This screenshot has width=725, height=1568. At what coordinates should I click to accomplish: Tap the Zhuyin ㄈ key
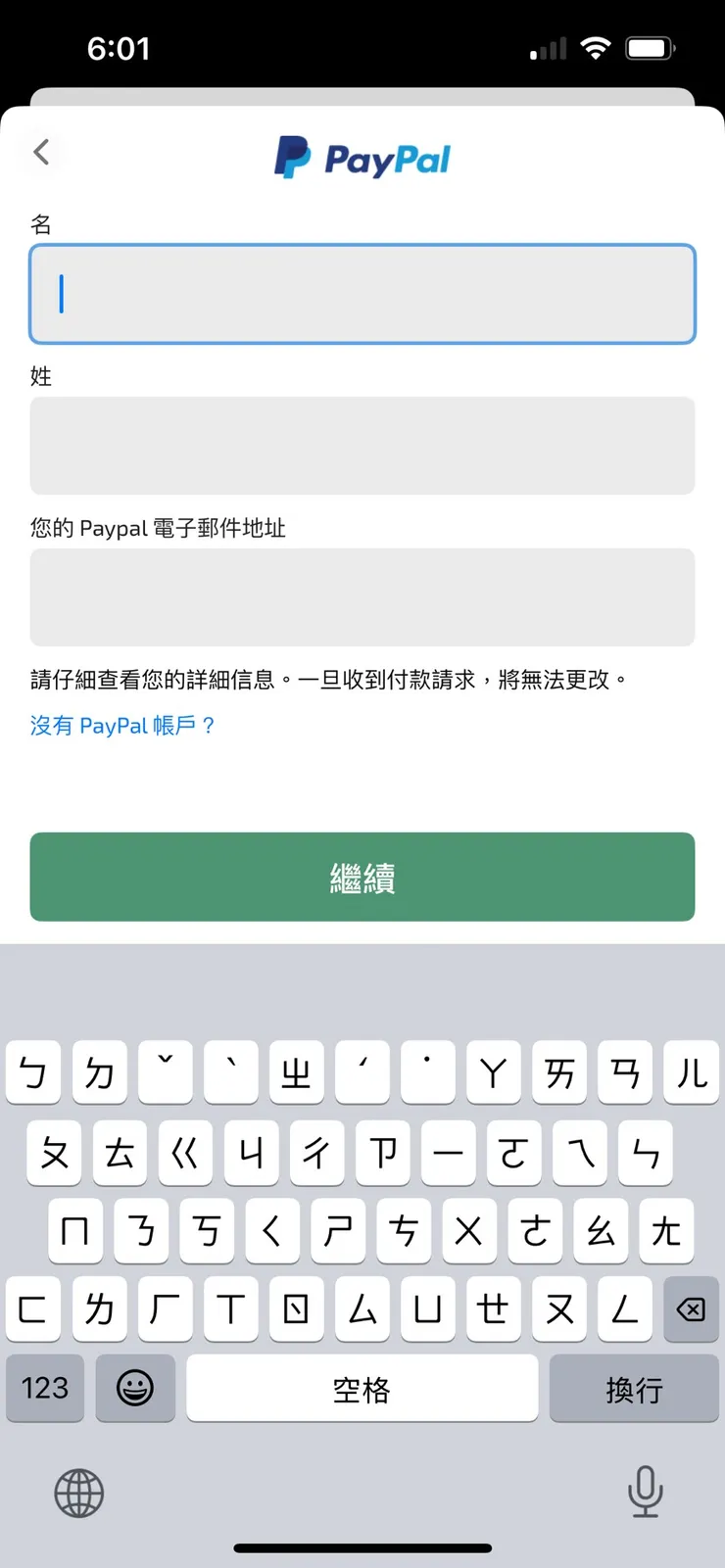pos(32,1309)
